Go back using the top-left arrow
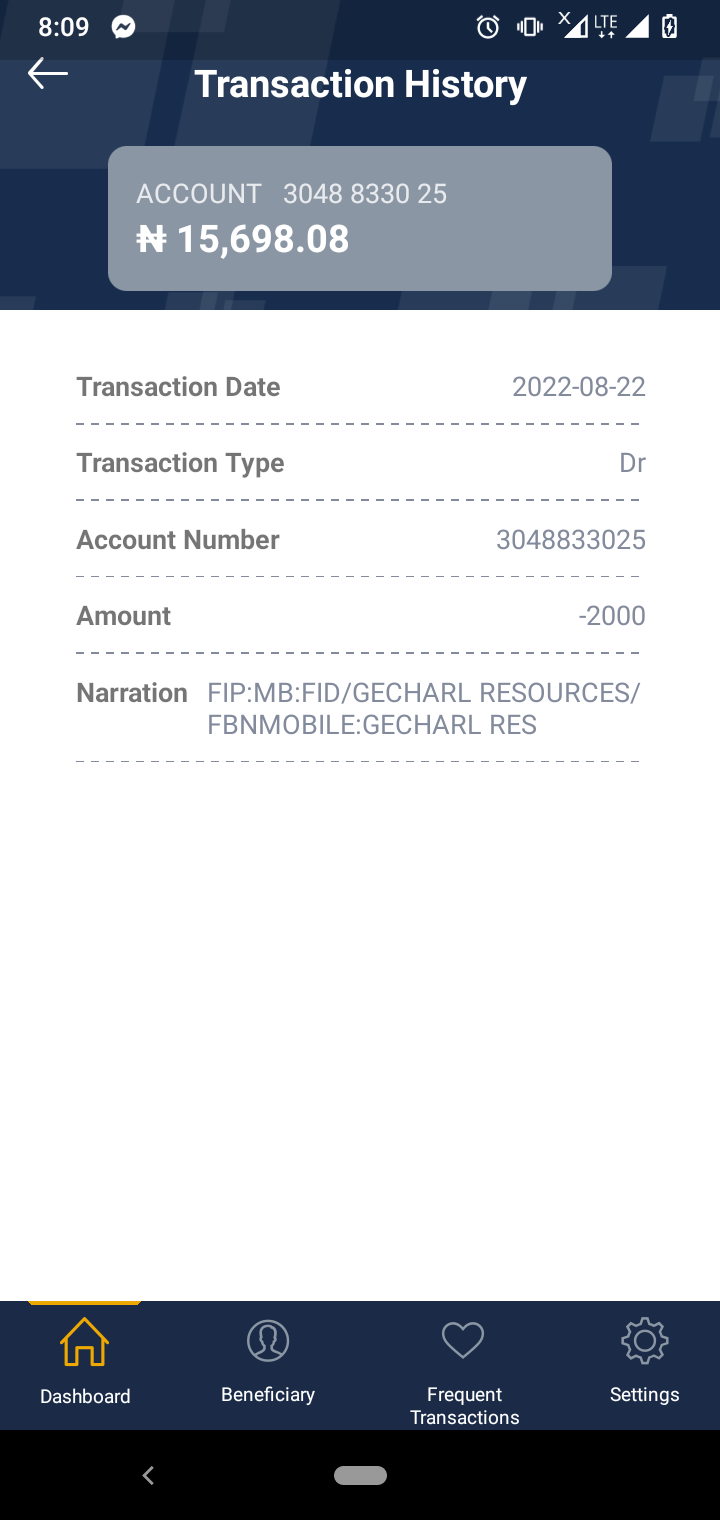Screen dimensions: 720x1520 click(47, 73)
